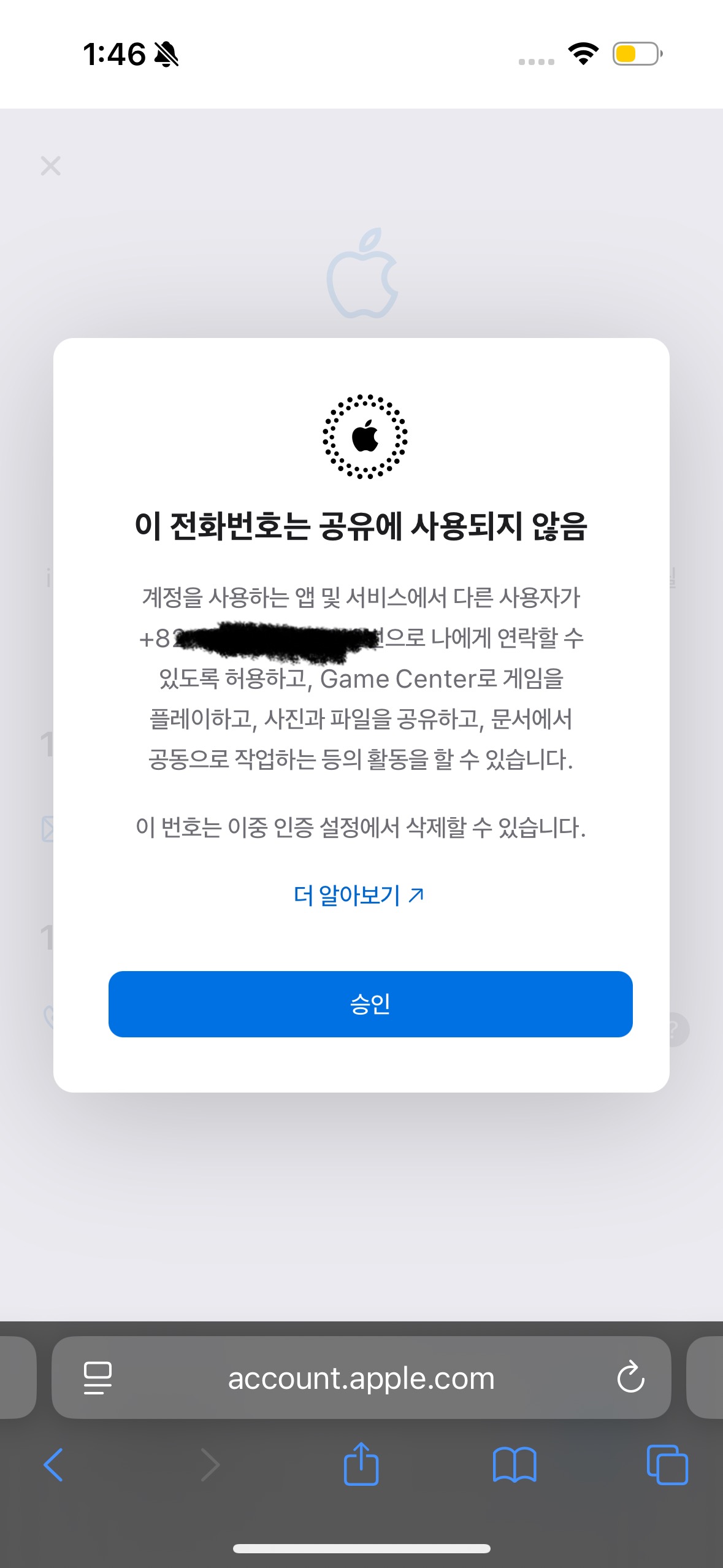Go back to the previous page

click(53, 1465)
